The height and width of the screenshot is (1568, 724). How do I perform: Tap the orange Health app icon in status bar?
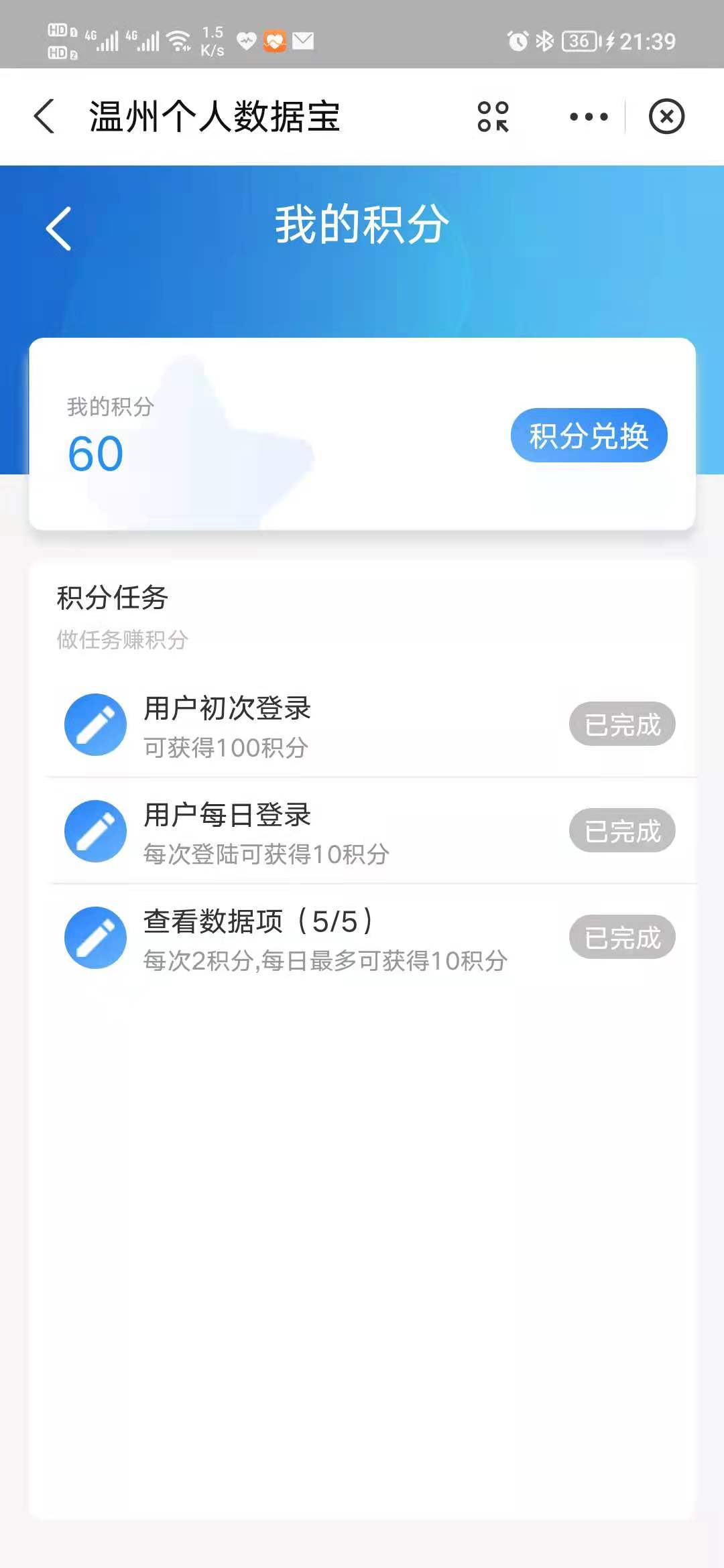pyautogui.click(x=275, y=40)
